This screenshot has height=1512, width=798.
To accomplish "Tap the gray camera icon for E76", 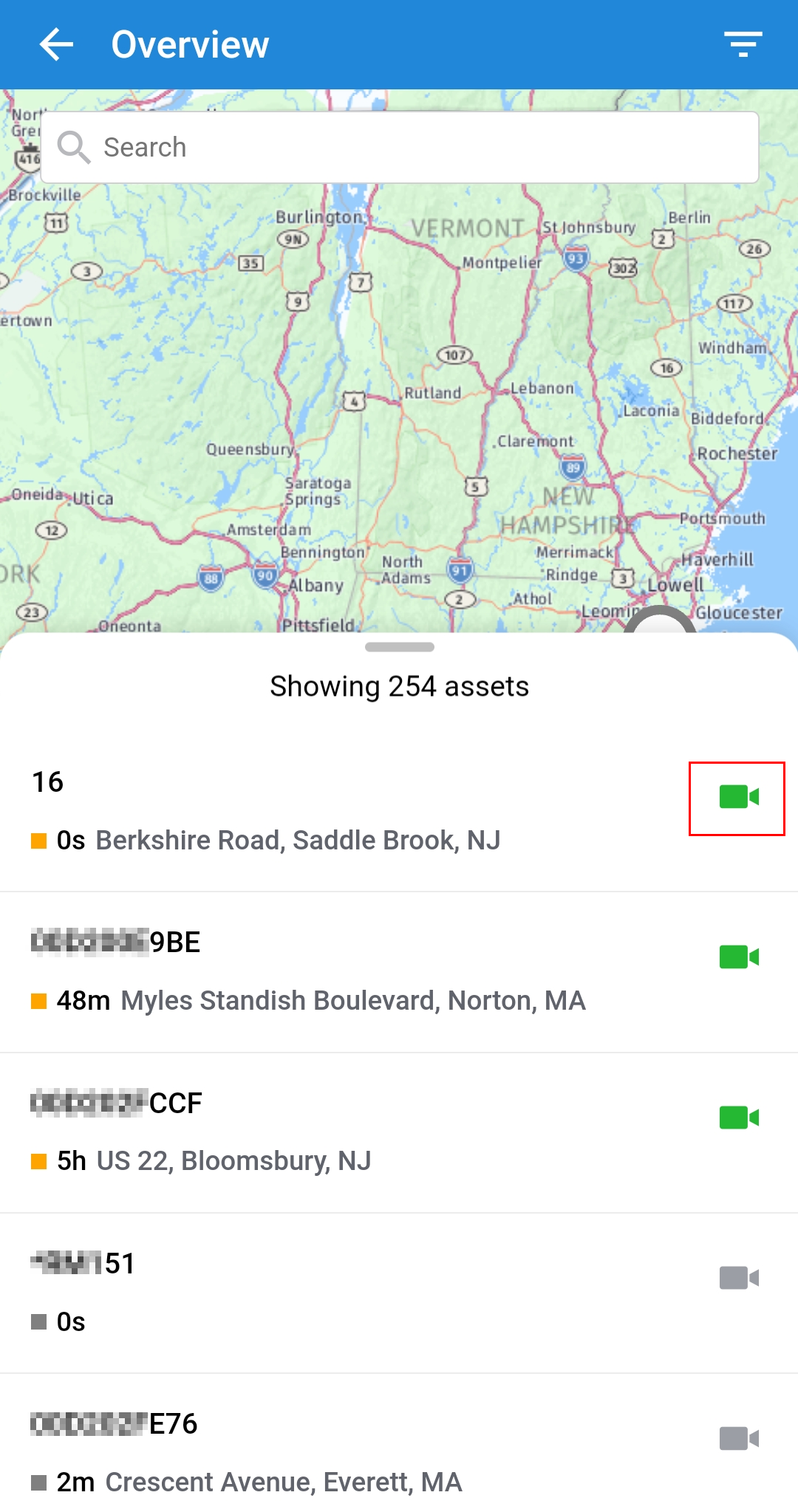I will [738, 1439].
